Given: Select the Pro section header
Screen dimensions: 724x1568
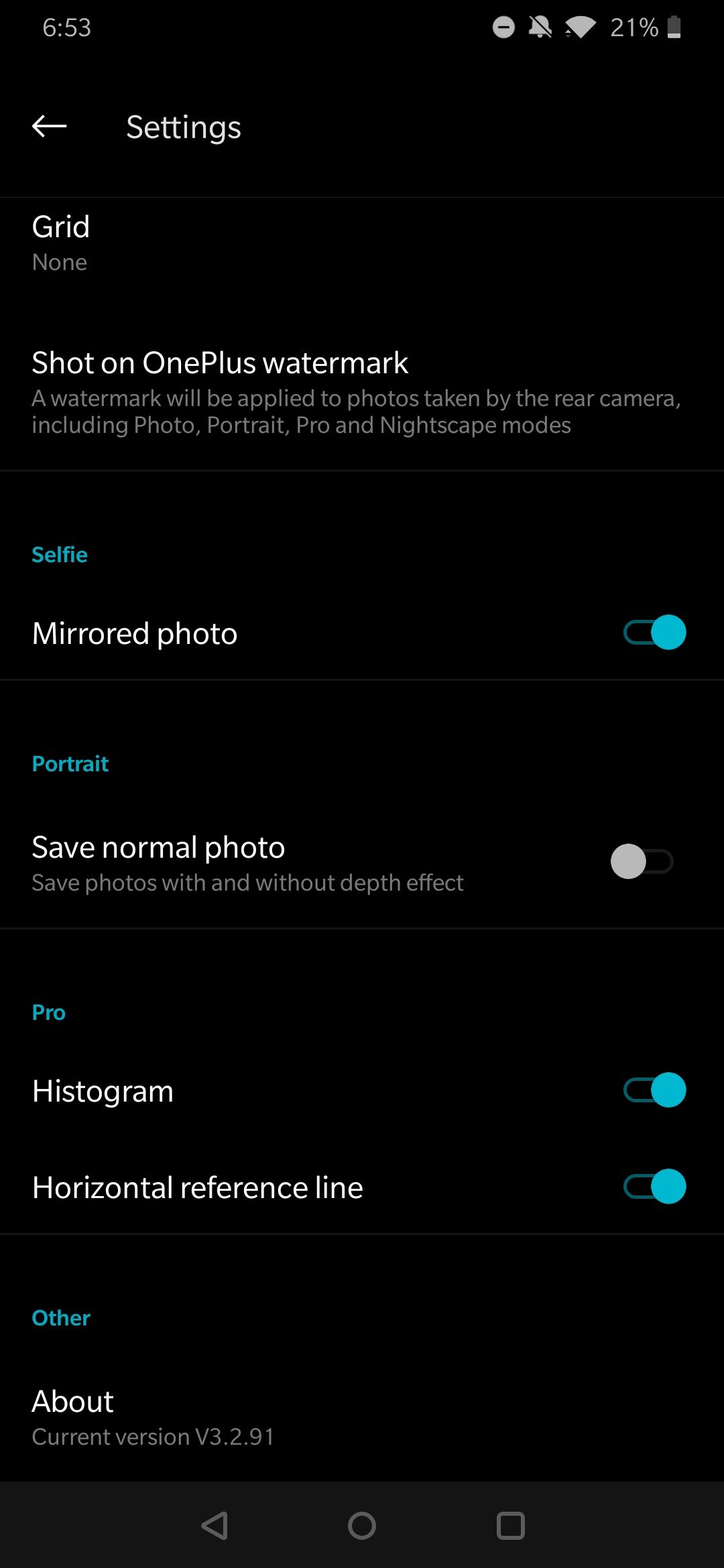Looking at the screenshot, I should 48,1012.
